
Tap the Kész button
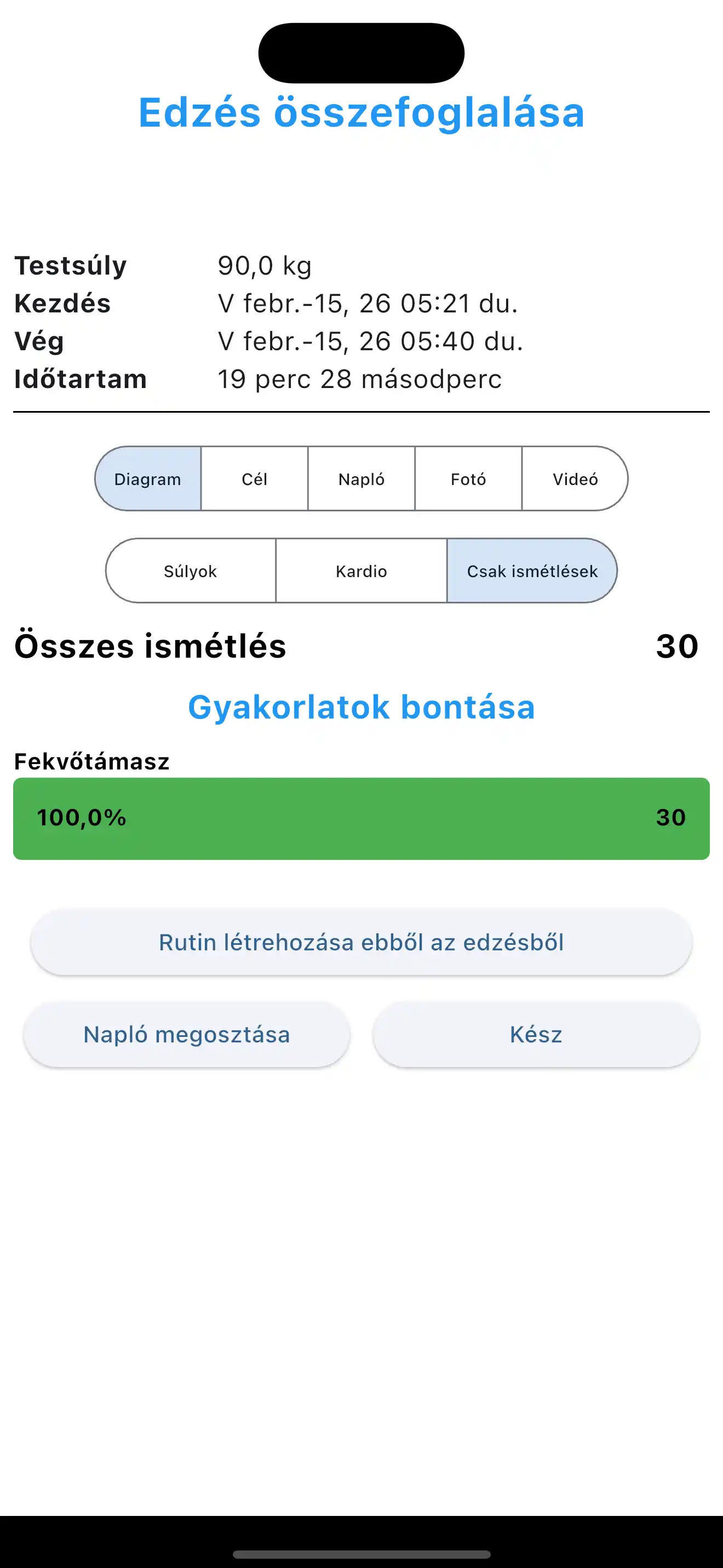(537, 1034)
